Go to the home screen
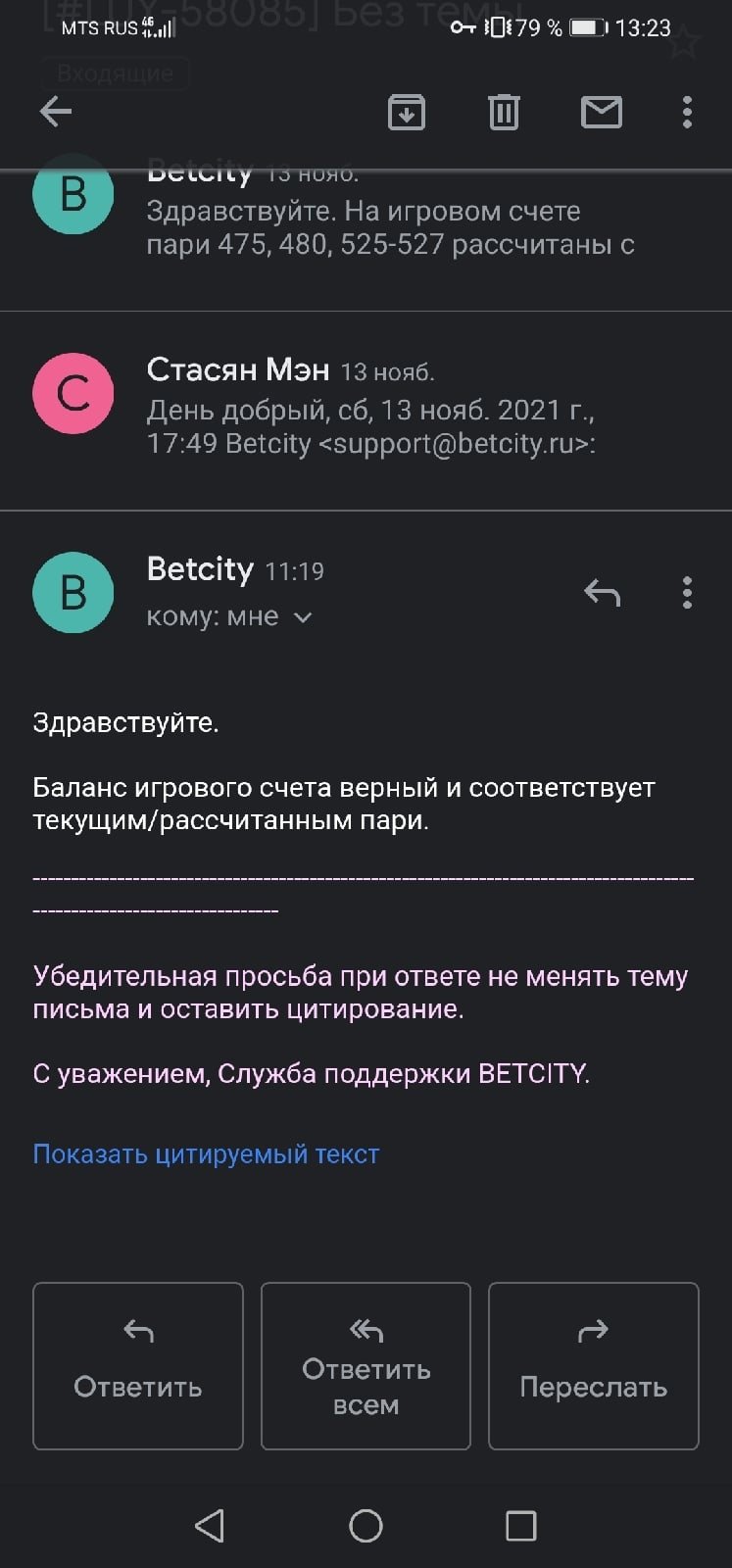 point(366,1525)
